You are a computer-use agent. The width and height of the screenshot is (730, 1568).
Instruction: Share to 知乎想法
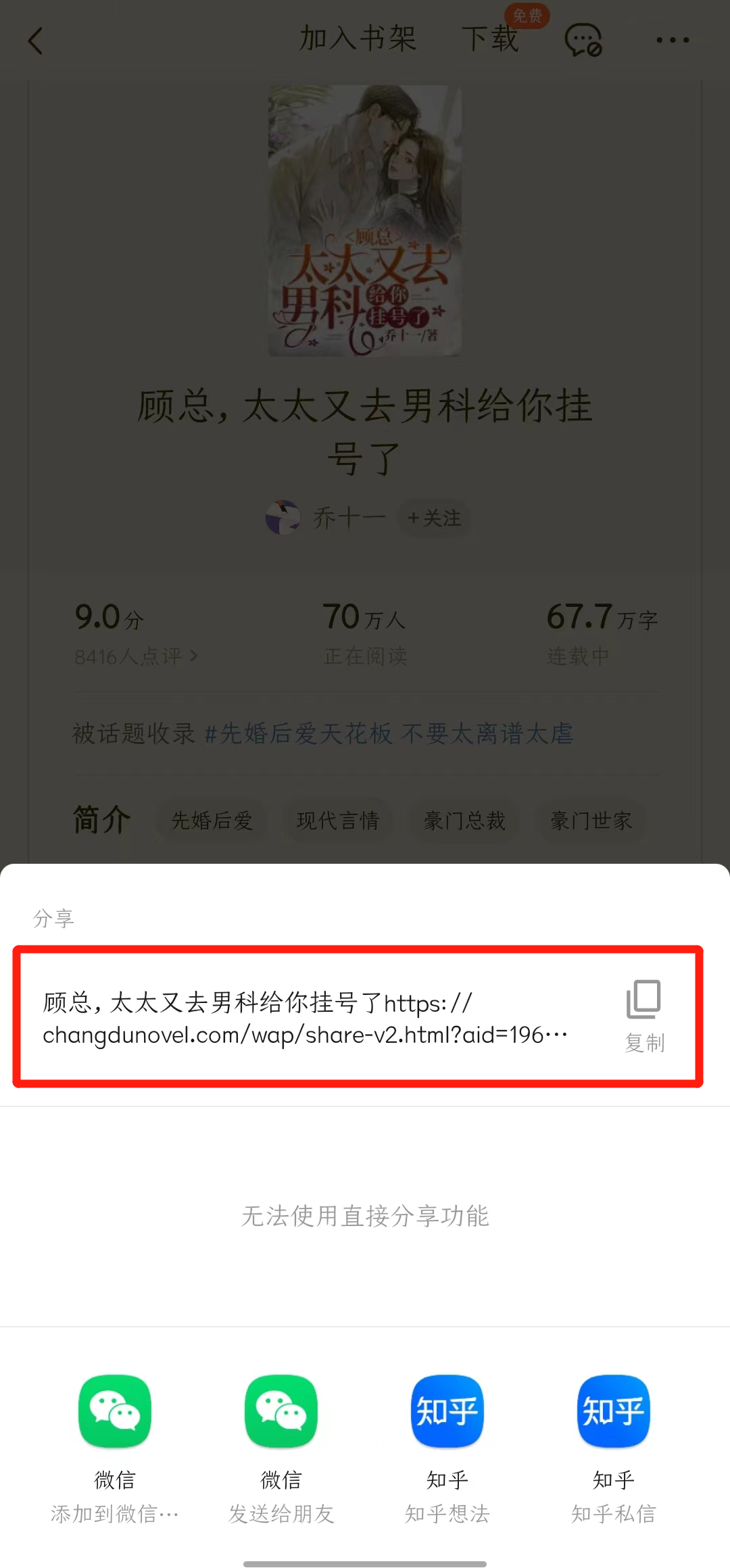pyautogui.click(x=447, y=1413)
